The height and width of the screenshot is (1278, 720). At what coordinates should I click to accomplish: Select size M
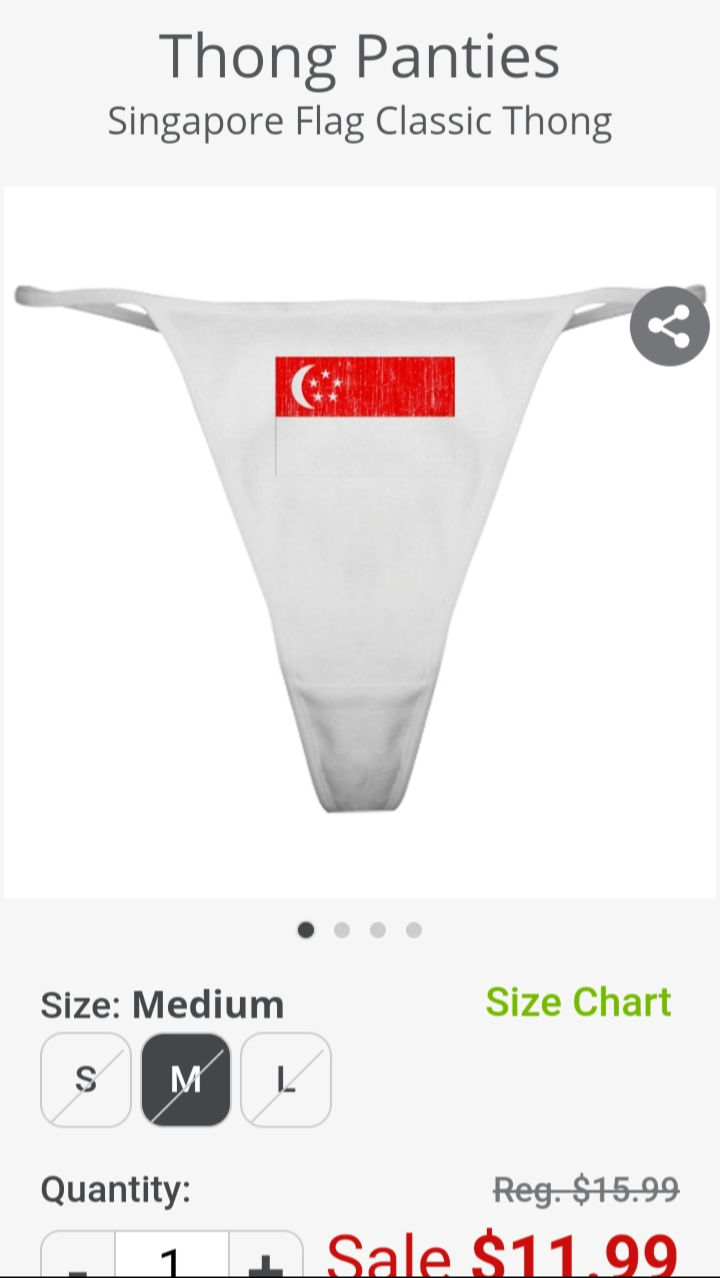point(186,1080)
